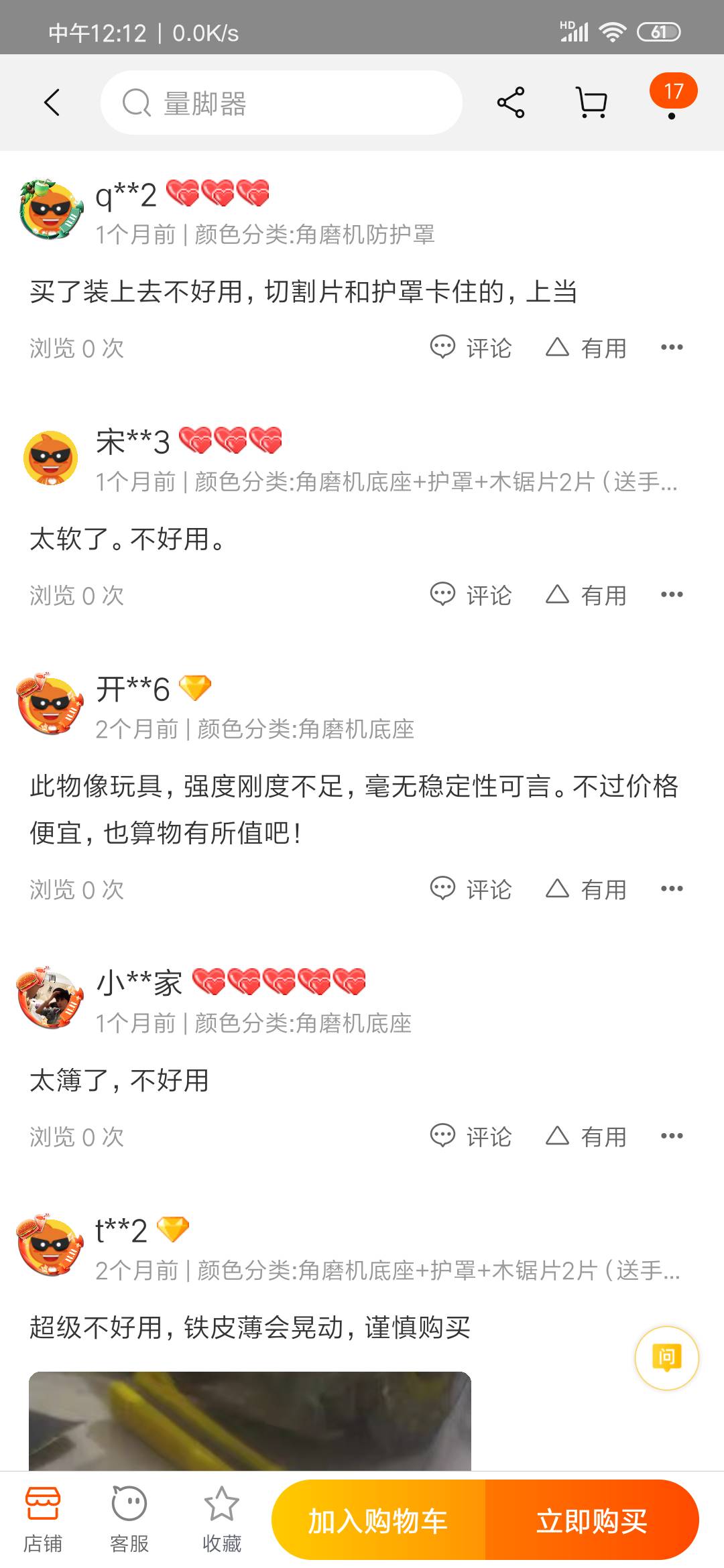Mark q**2's review as 有用
The height and width of the screenshot is (1568, 724).
[587, 348]
